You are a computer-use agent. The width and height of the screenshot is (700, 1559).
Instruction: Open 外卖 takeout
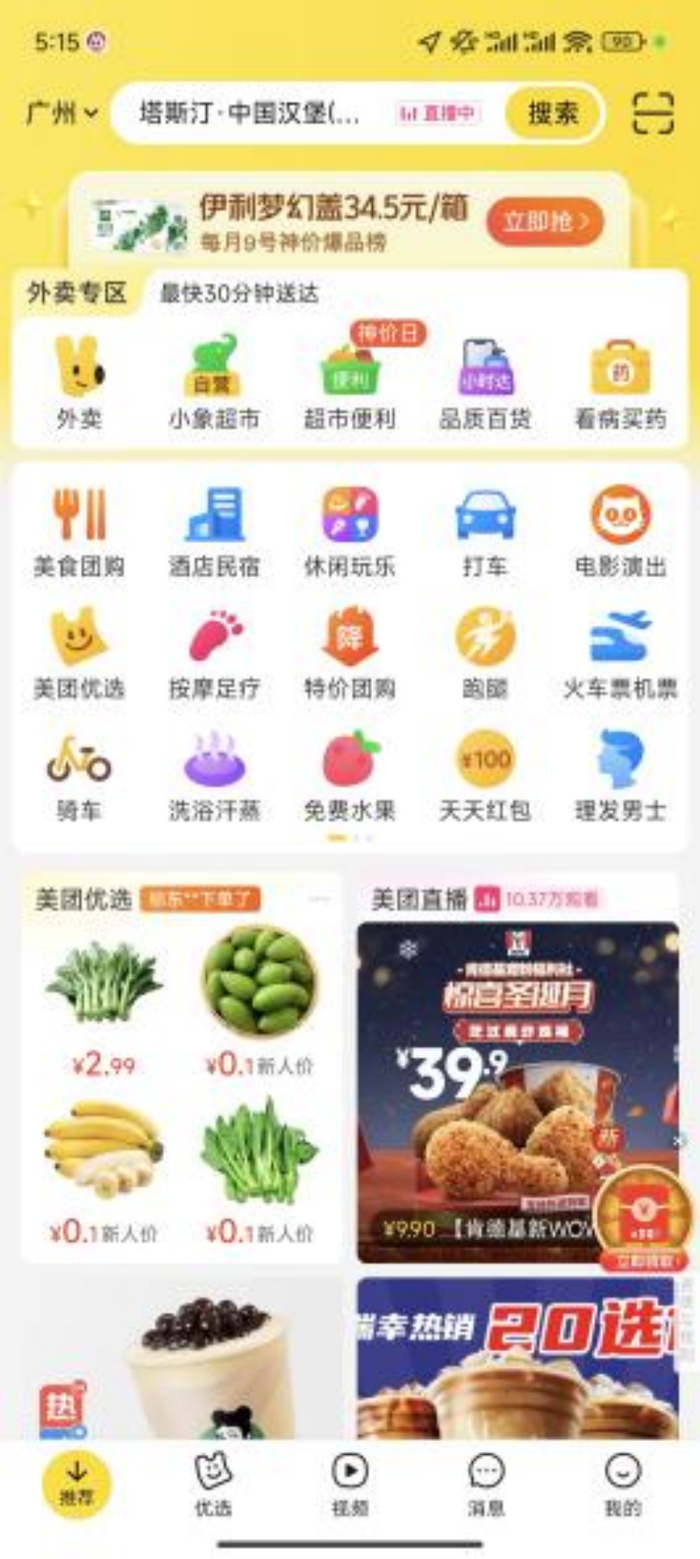tap(79, 383)
